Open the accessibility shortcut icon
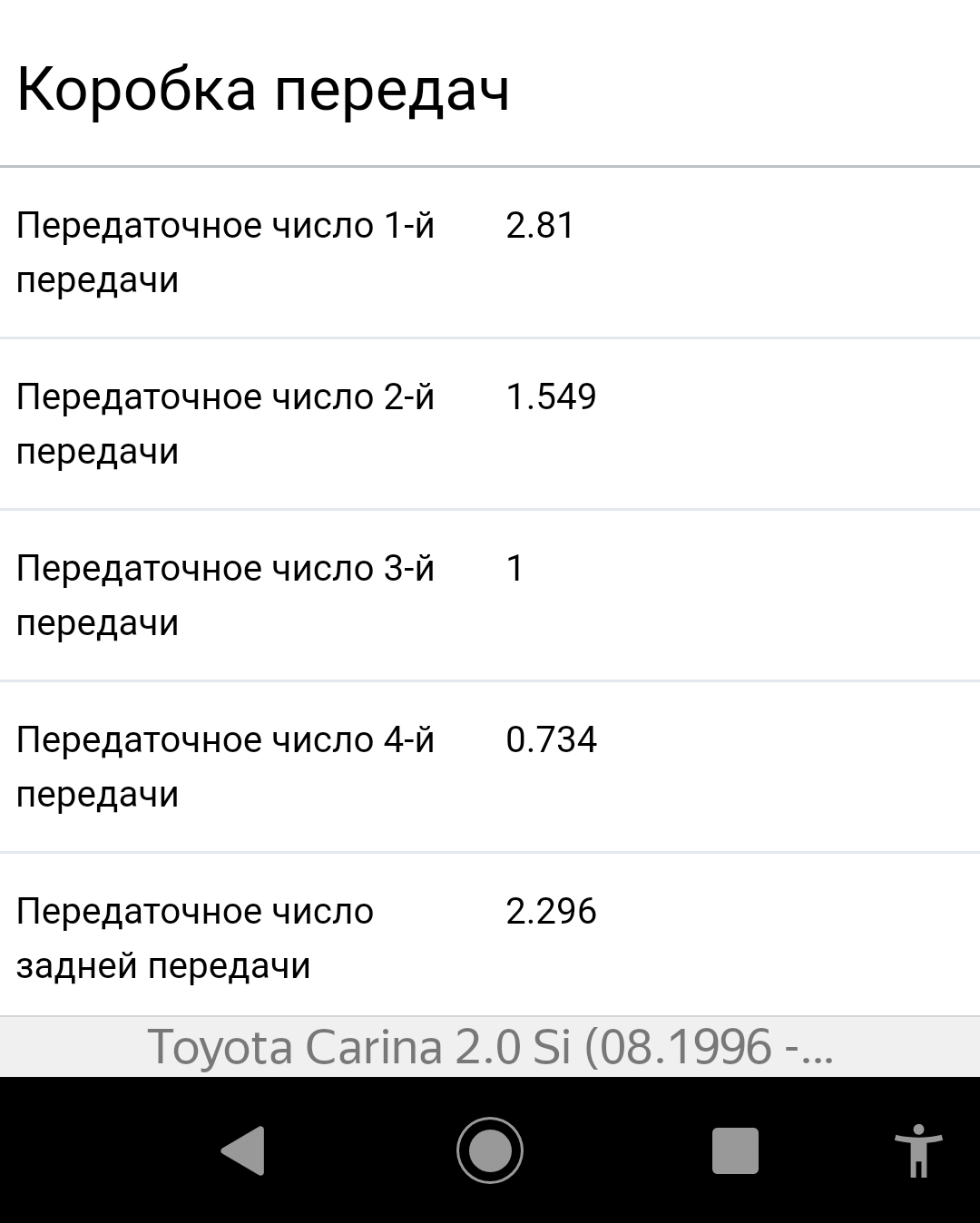 click(918, 1150)
